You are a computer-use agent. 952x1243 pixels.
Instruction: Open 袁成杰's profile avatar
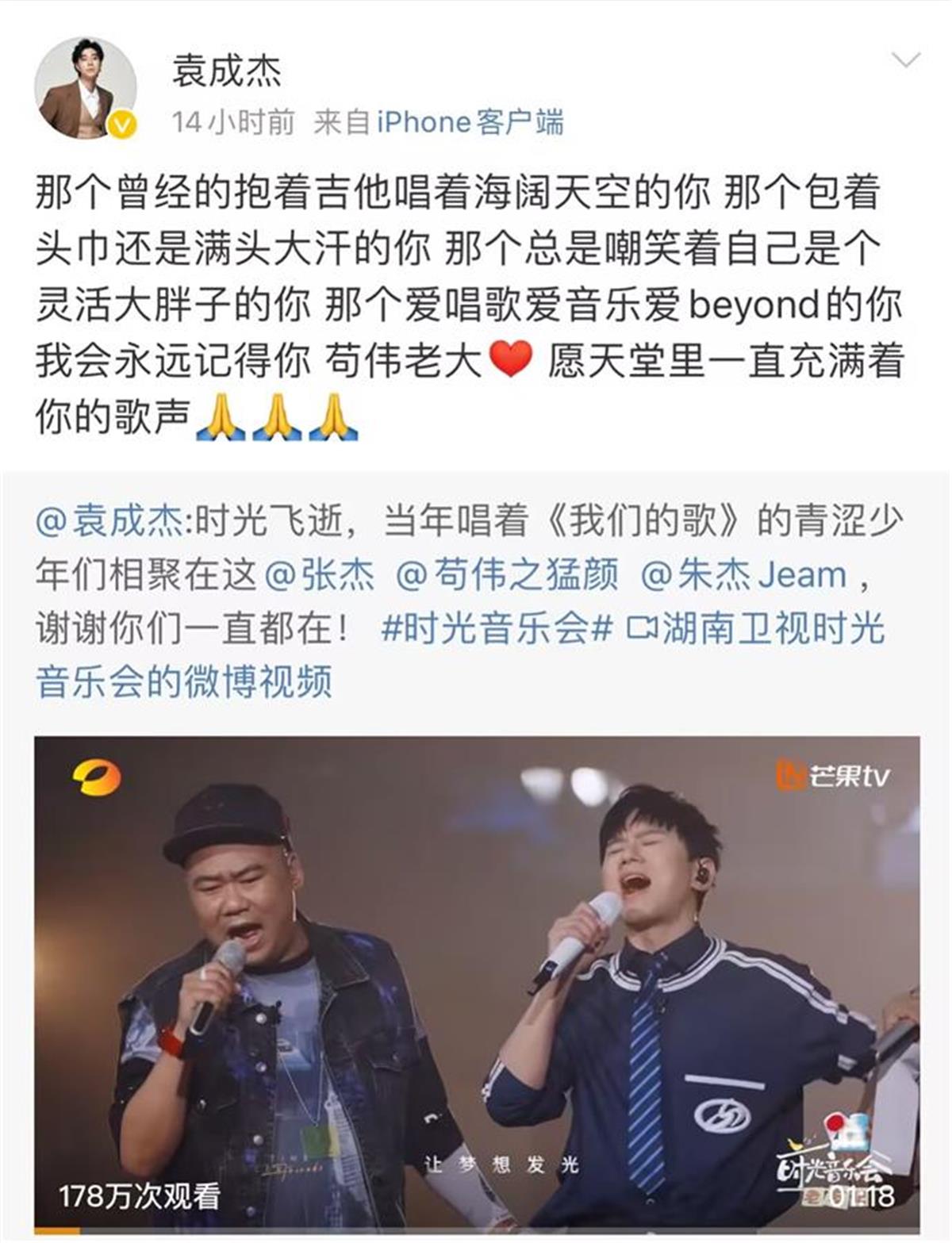tap(85, 88)
